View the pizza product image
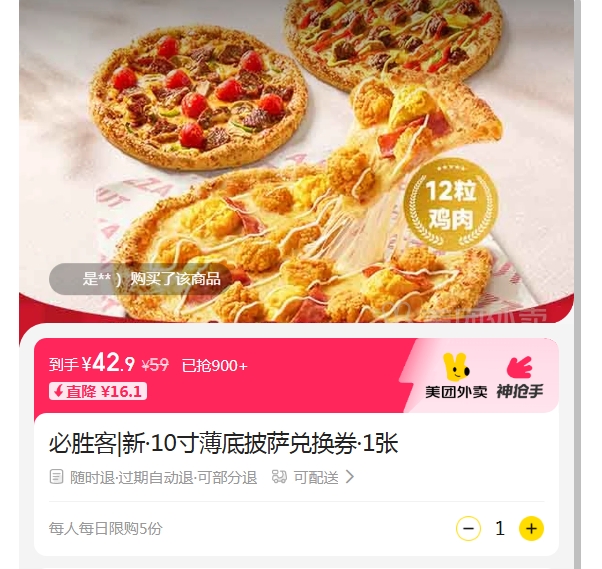 coord(296,161)
